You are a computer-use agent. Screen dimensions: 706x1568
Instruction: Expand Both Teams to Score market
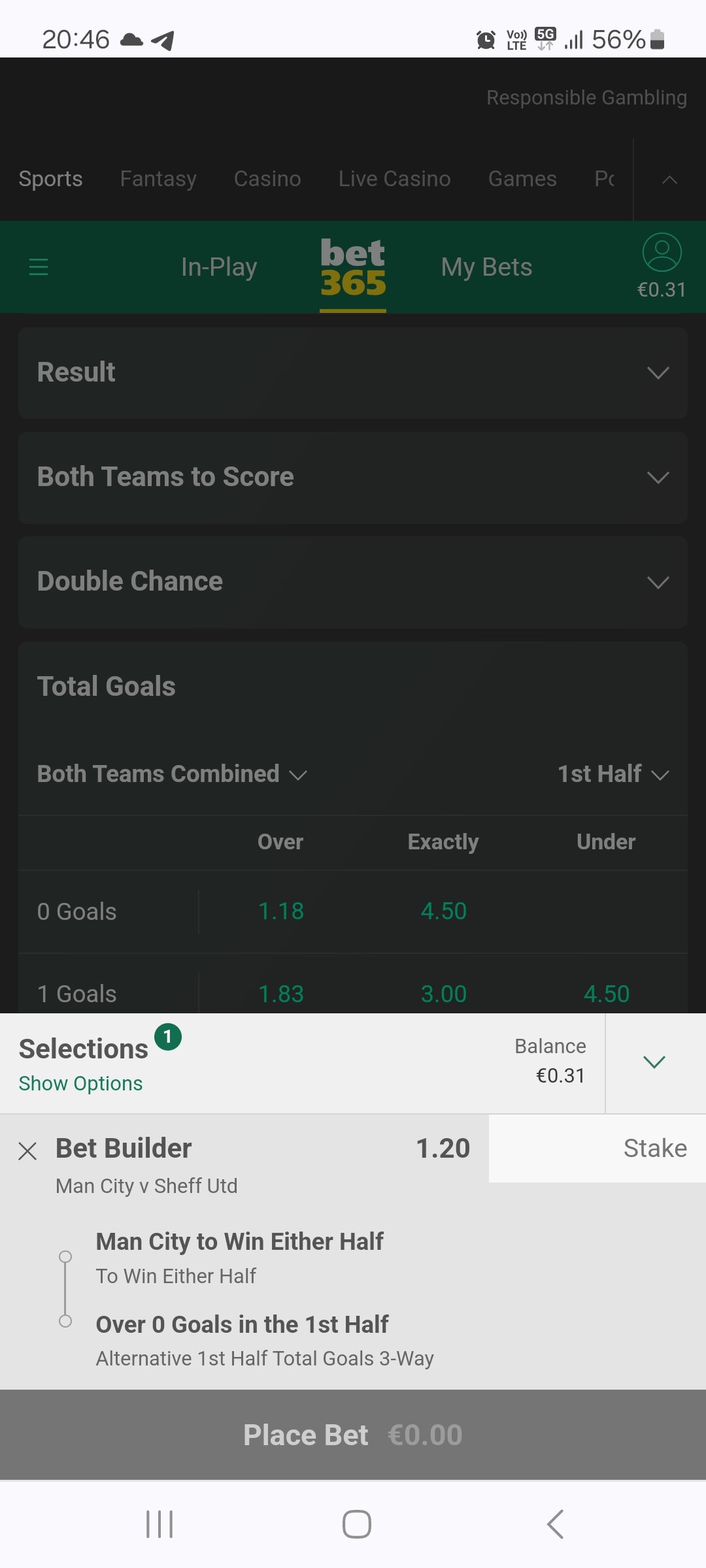pos(353,477)
